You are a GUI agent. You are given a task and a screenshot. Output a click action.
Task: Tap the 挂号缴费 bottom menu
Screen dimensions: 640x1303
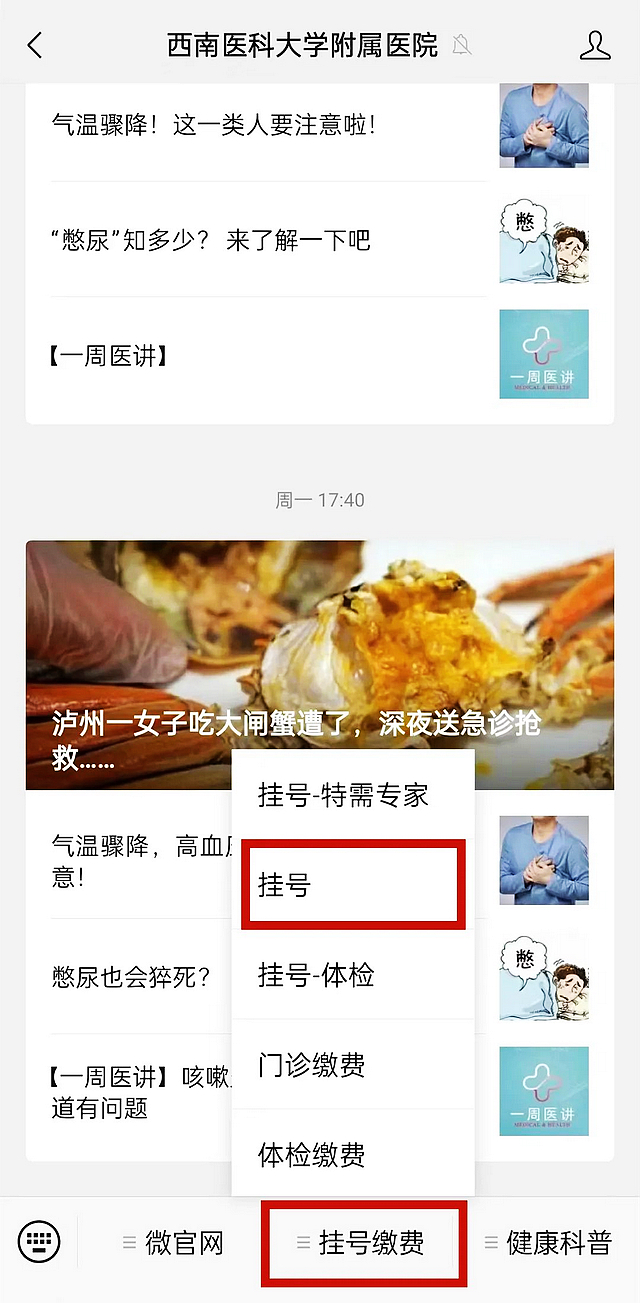[x=362, y=1243]
